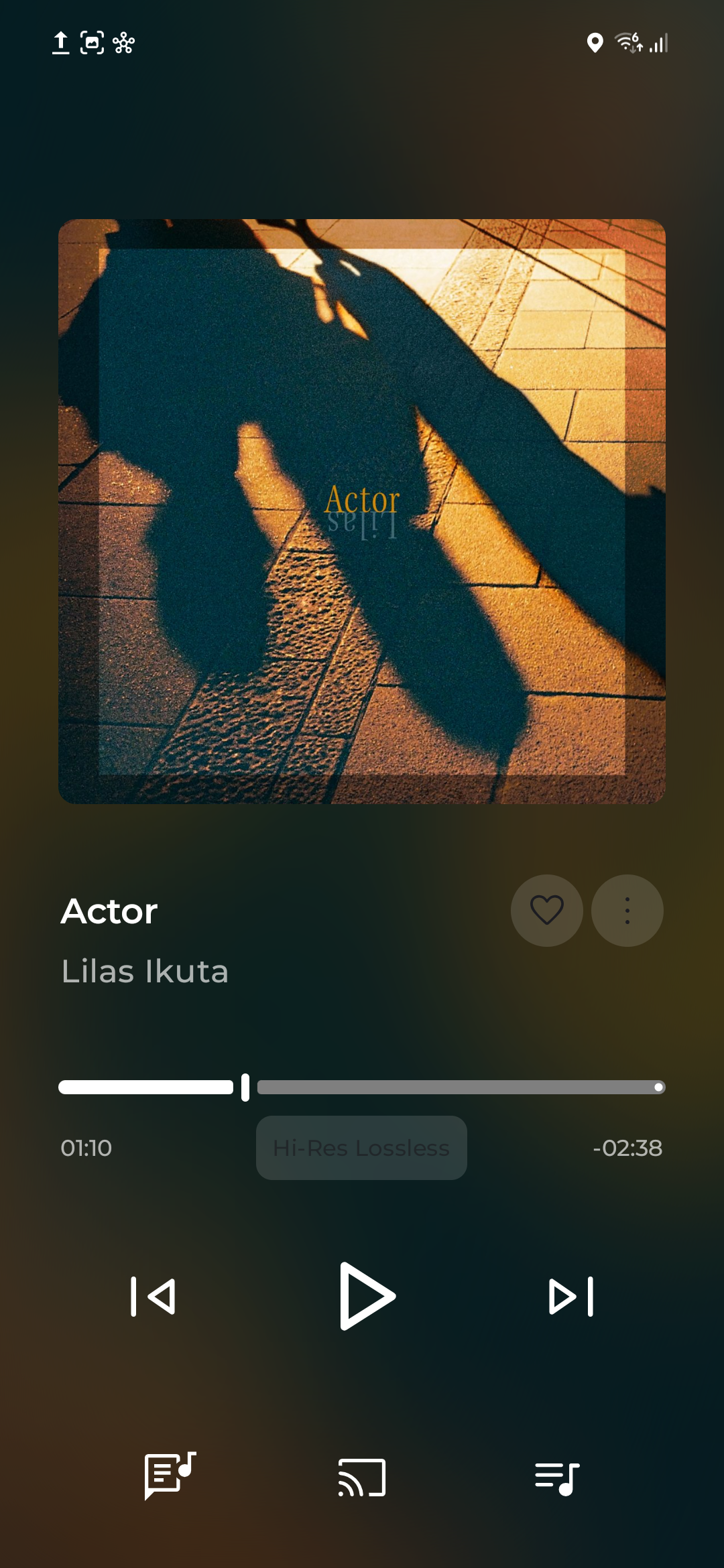The height and width of the screenshot is (1568, 724).
Task: Open the three-dot more options menu
Action: click(627, 910)
